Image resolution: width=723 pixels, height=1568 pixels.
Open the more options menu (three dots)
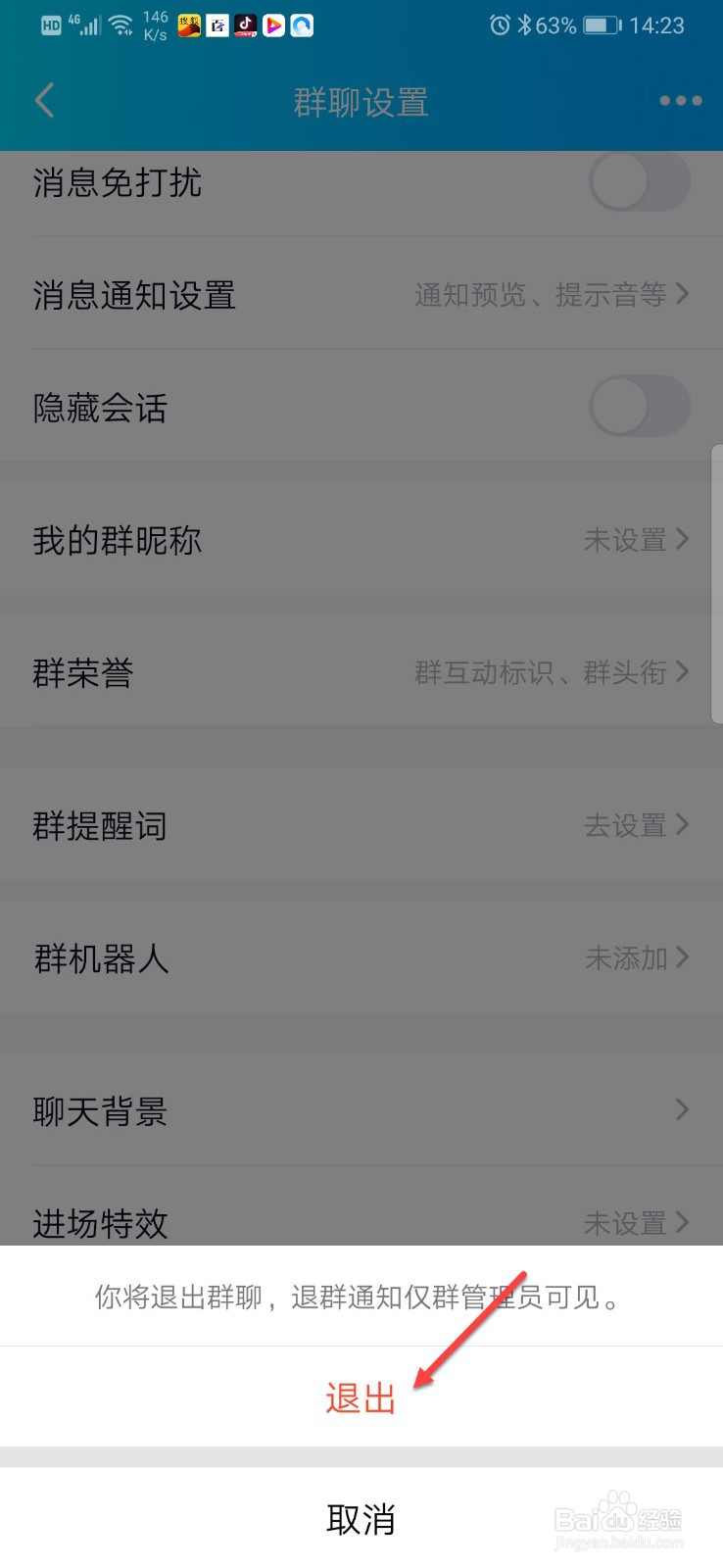pyautogui.click(x=680, y=101)
